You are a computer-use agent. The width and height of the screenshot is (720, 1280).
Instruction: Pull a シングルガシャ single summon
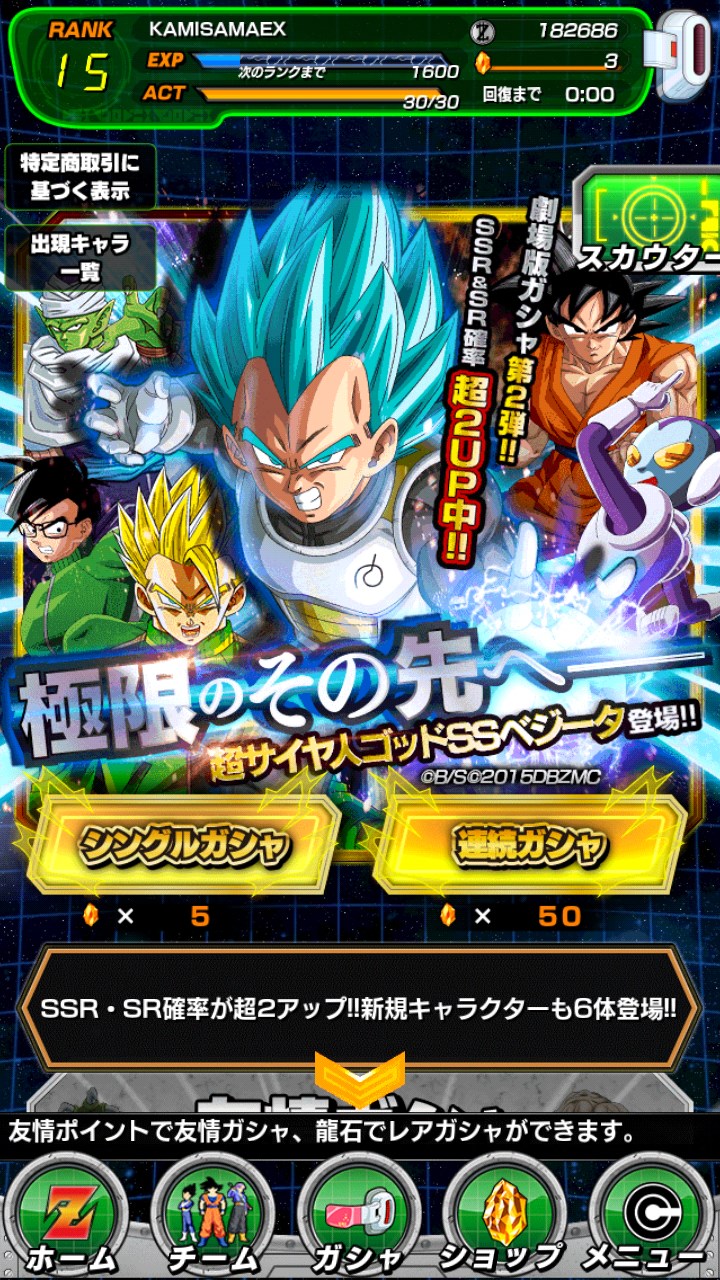185,846
